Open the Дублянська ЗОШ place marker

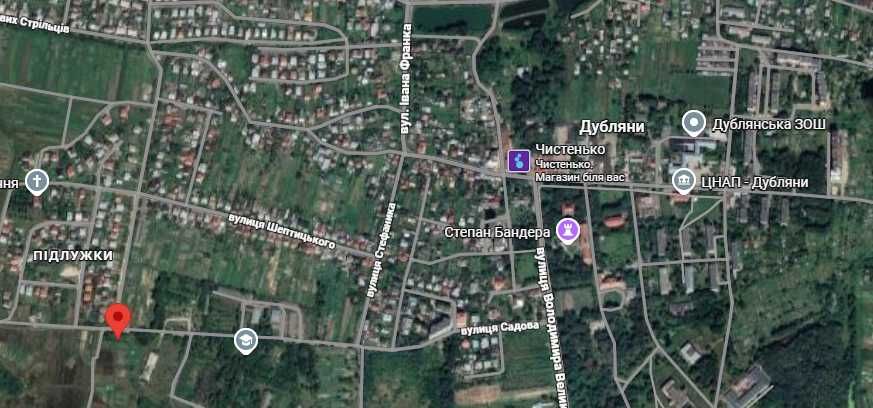tap(694, 124)
